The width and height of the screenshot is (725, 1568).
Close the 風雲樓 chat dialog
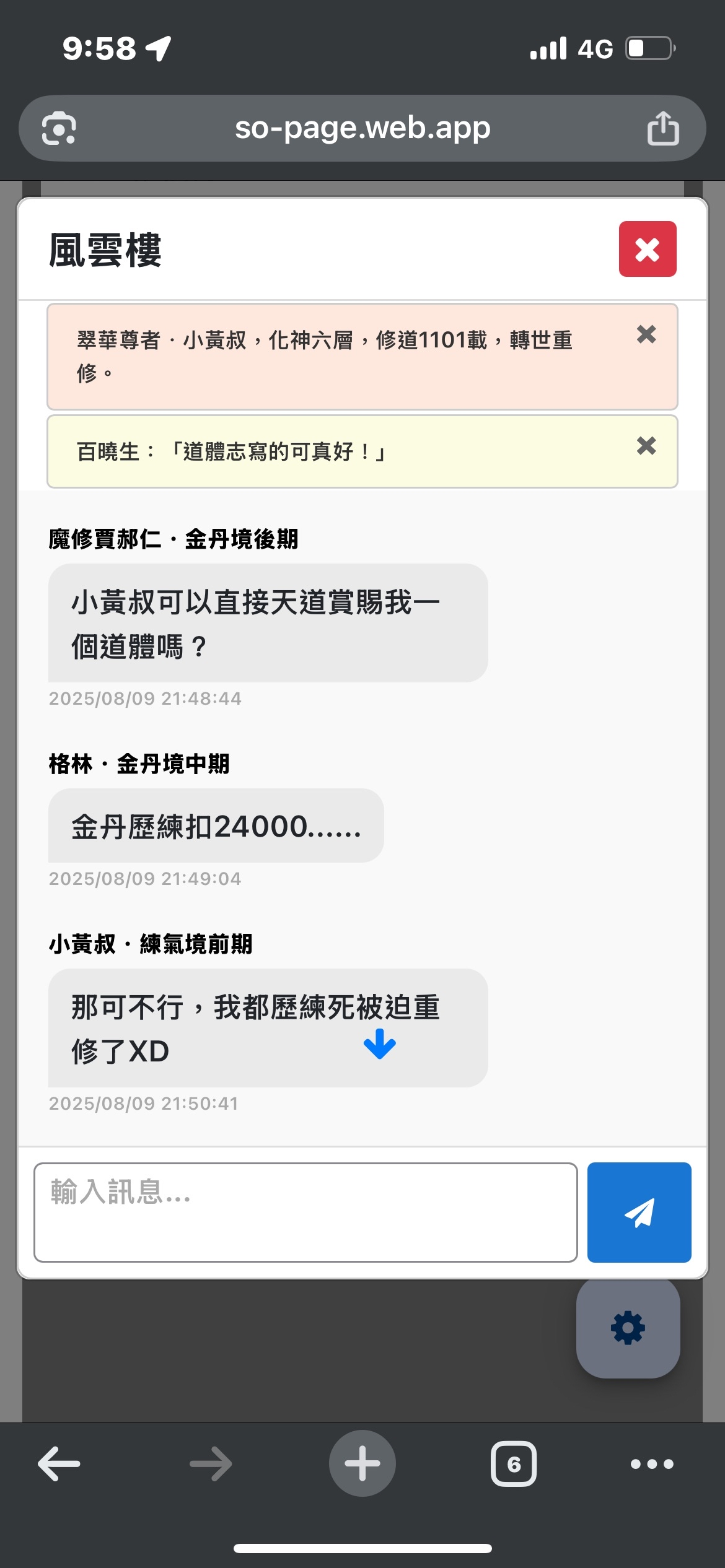[647, 249]
